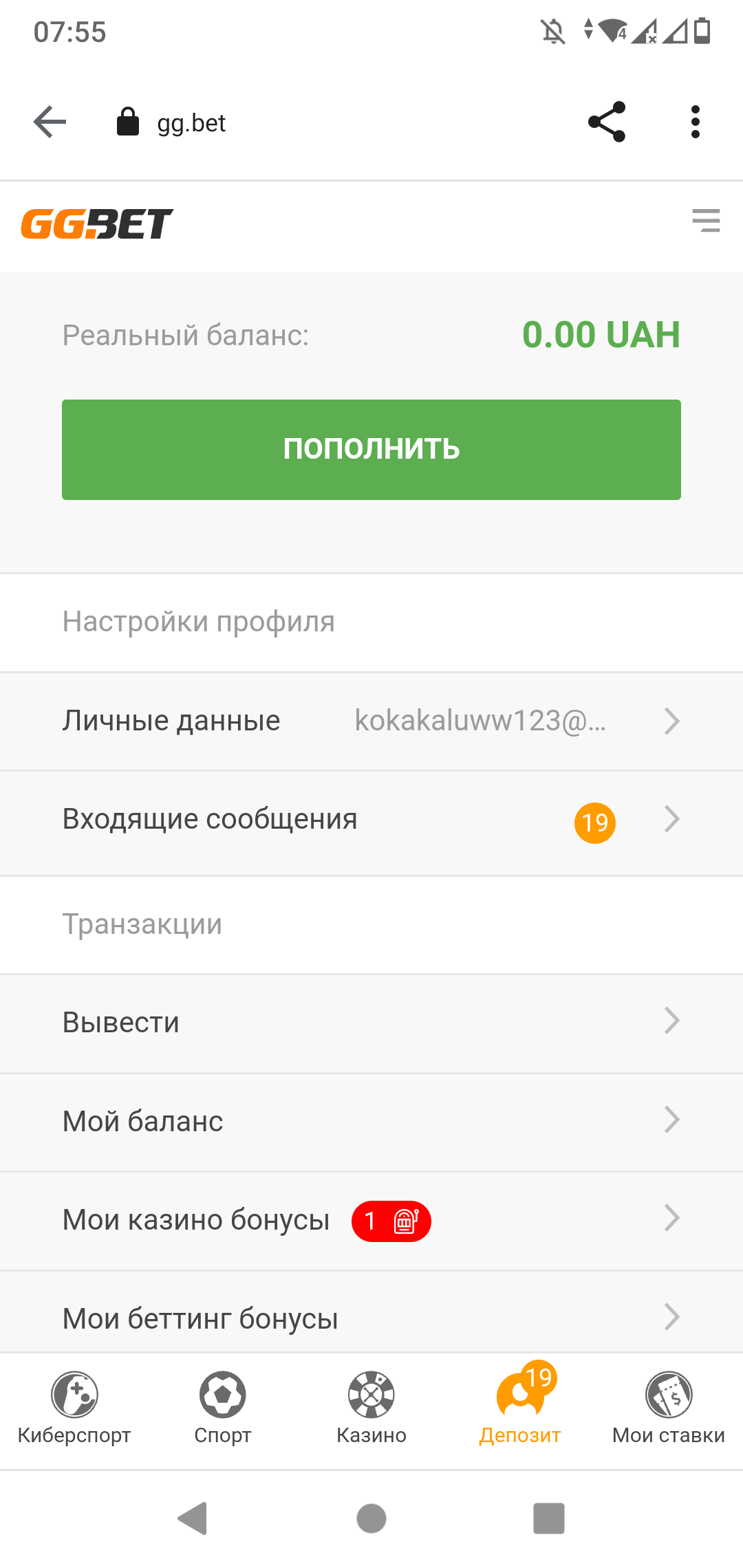
Task: Switch to the Киберспорт tab
Action: (74, 1407)
